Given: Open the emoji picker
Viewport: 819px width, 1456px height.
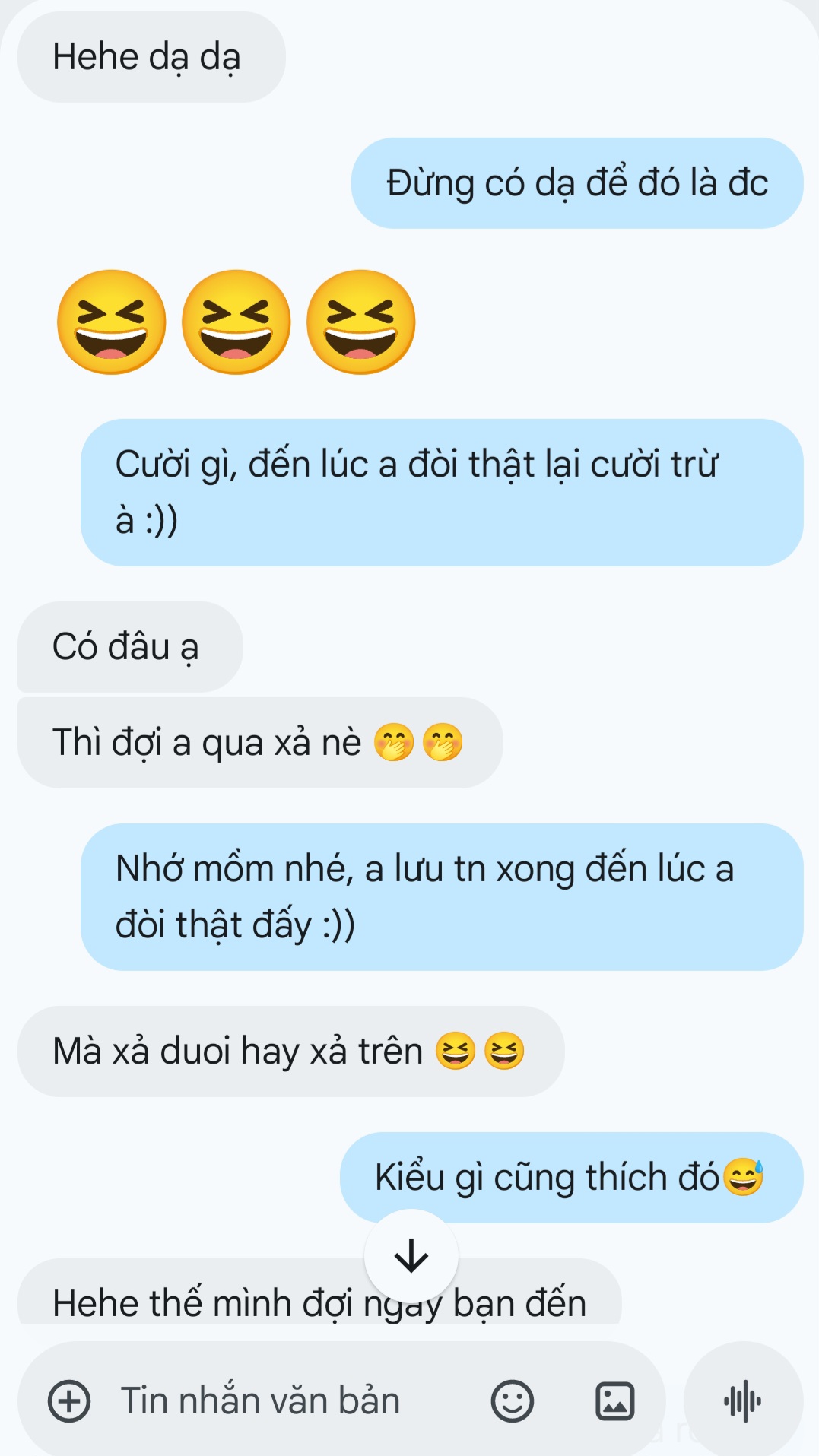Looking at the screenshot, I should (x=512, y=1400).
